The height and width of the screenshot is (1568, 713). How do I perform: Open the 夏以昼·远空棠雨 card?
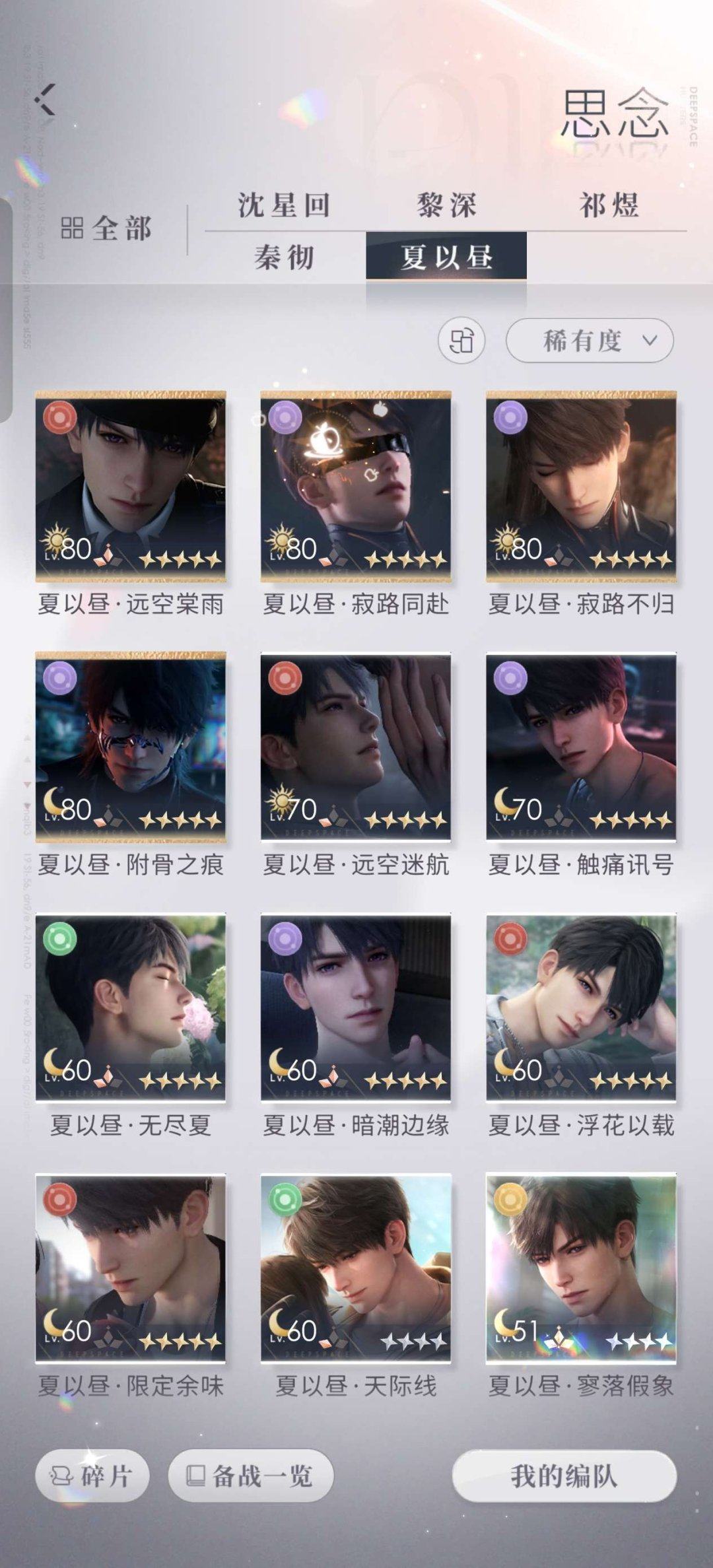point(131,487)
